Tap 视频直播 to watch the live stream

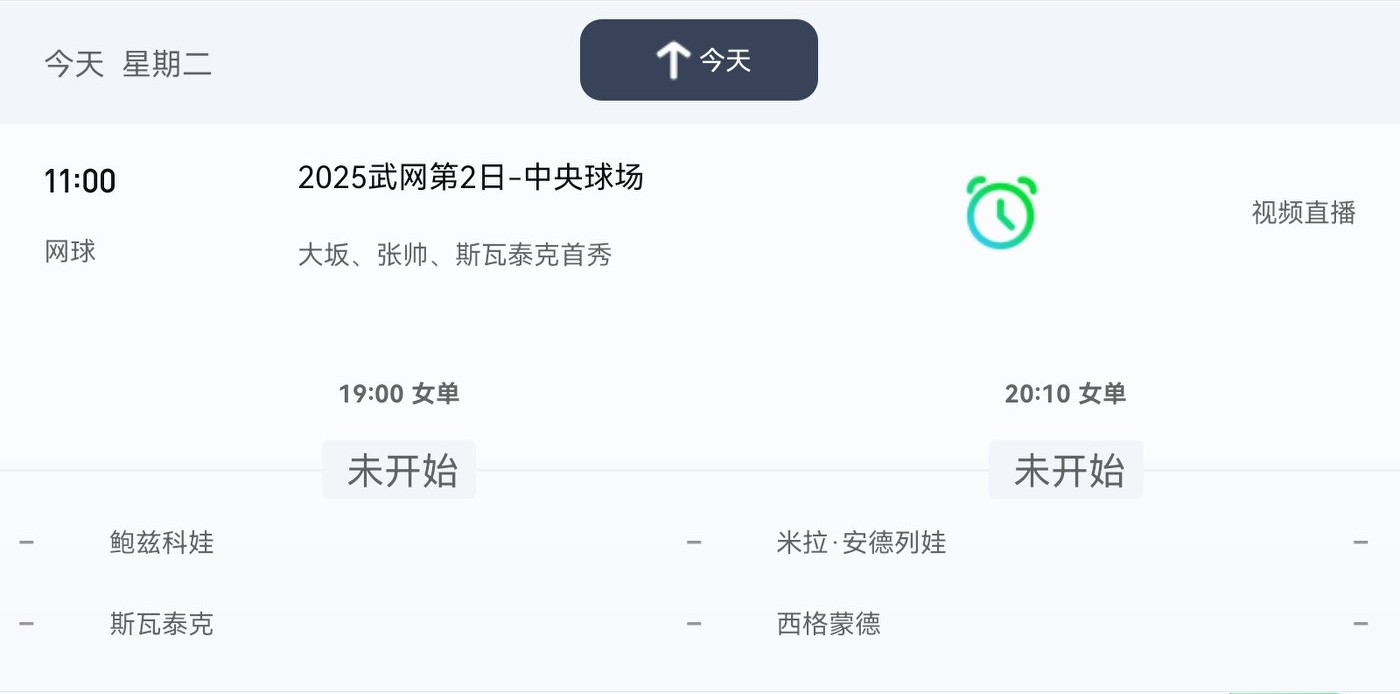1302,212
